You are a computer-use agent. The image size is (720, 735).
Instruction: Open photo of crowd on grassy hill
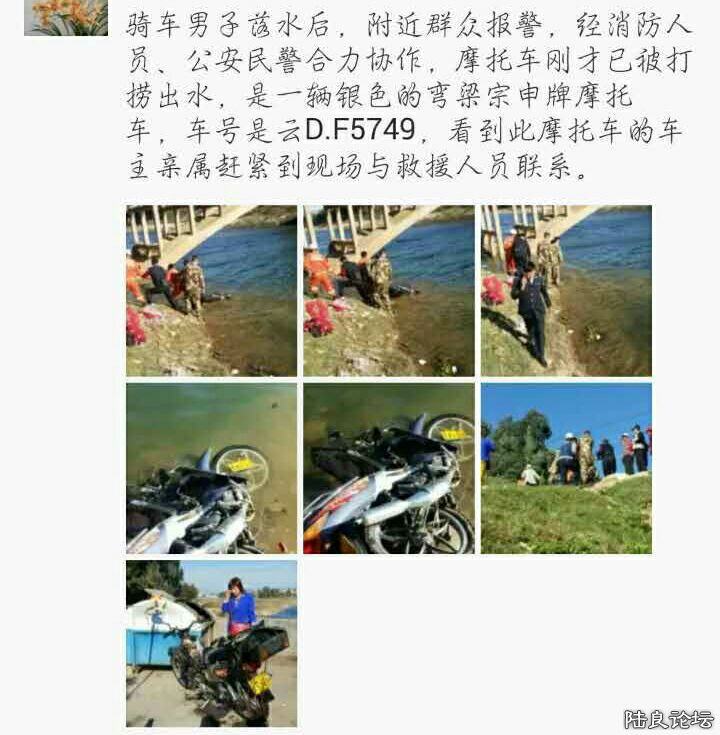(x=566, y=468)
